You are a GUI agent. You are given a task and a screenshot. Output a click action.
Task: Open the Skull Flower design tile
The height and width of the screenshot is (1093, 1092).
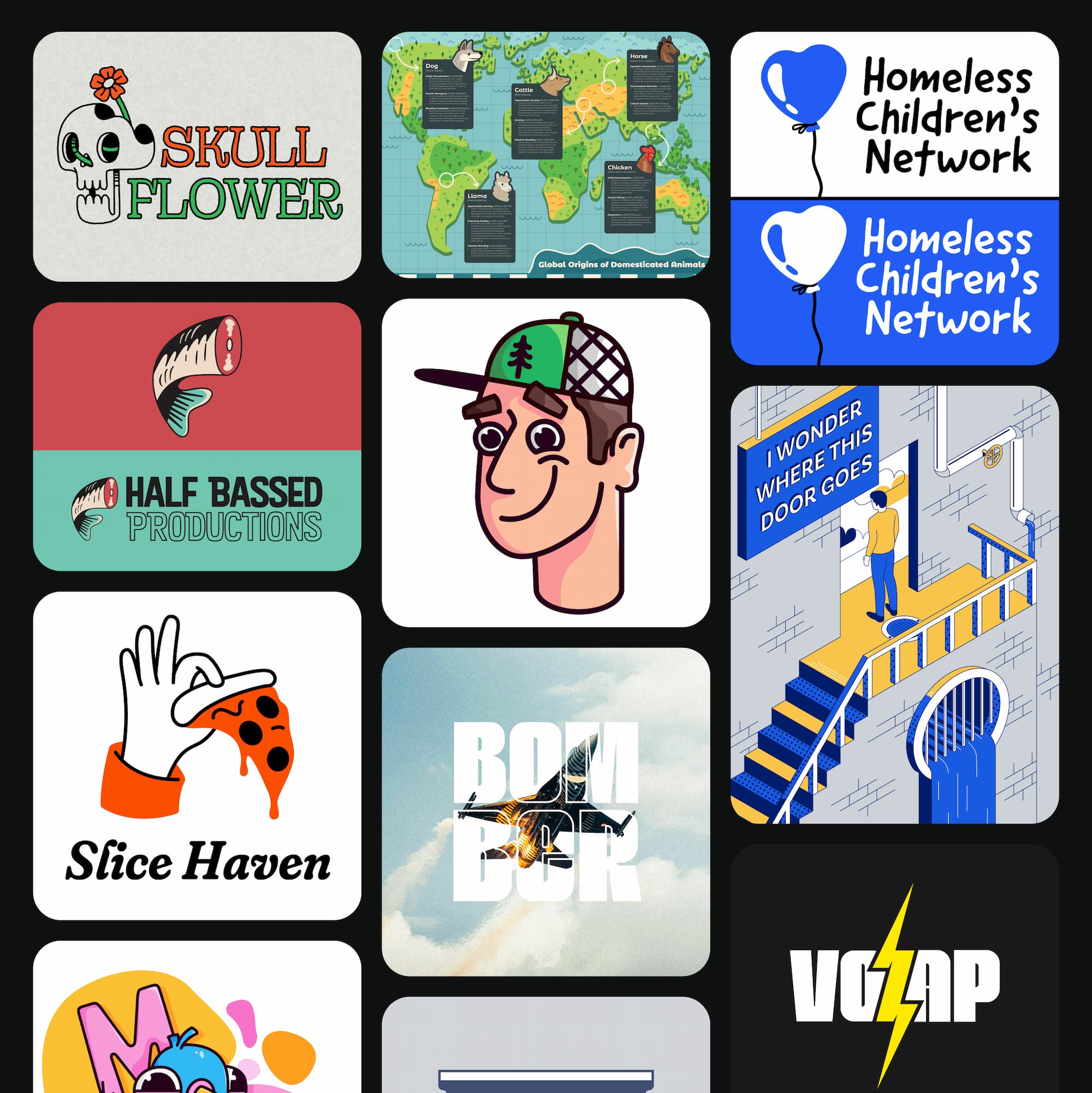tap(197, 157)
